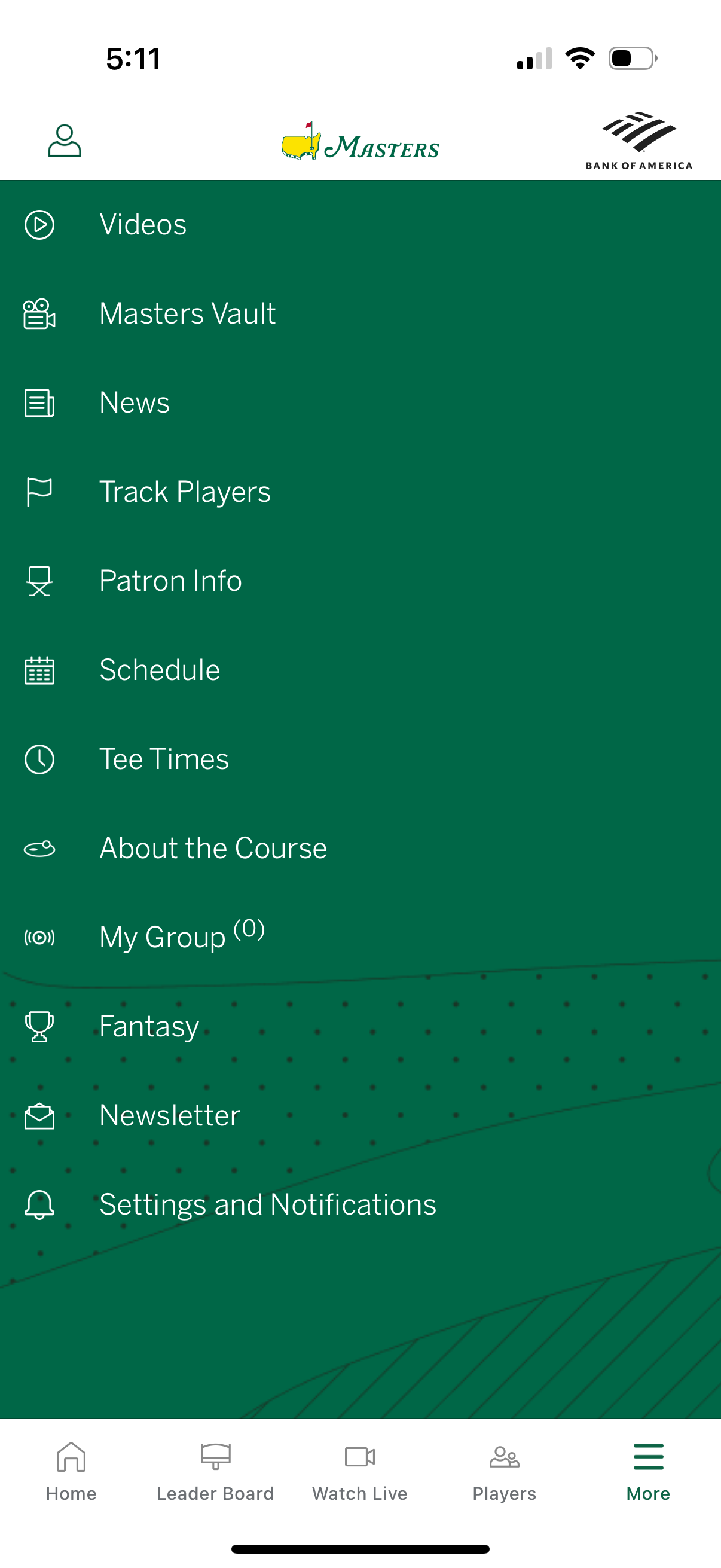The width and height of the screenshot is (721, 1568).
Task: Select the Track Players flag icon
Action: coord(39,490)
